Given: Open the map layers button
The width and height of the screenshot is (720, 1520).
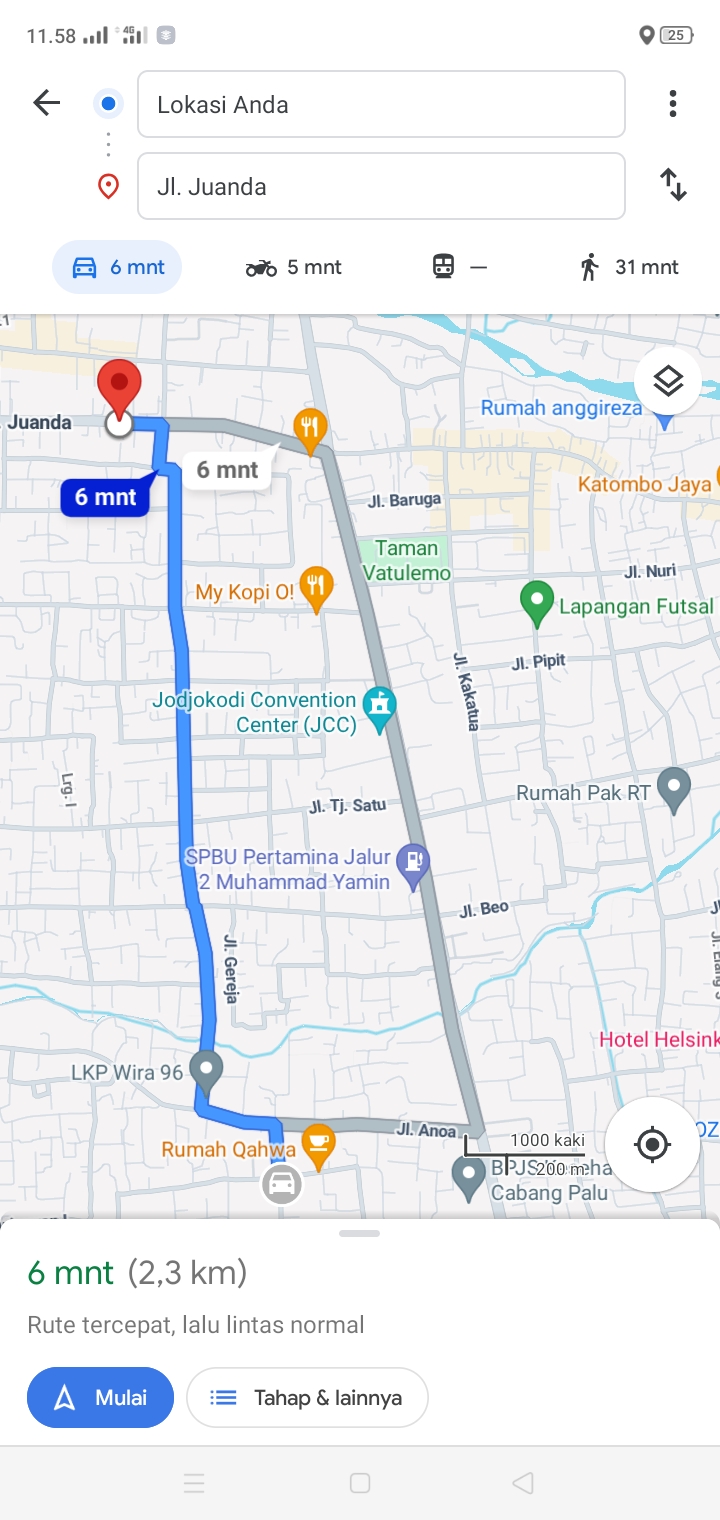Looking at the screenshot, I should pos(667,381).
